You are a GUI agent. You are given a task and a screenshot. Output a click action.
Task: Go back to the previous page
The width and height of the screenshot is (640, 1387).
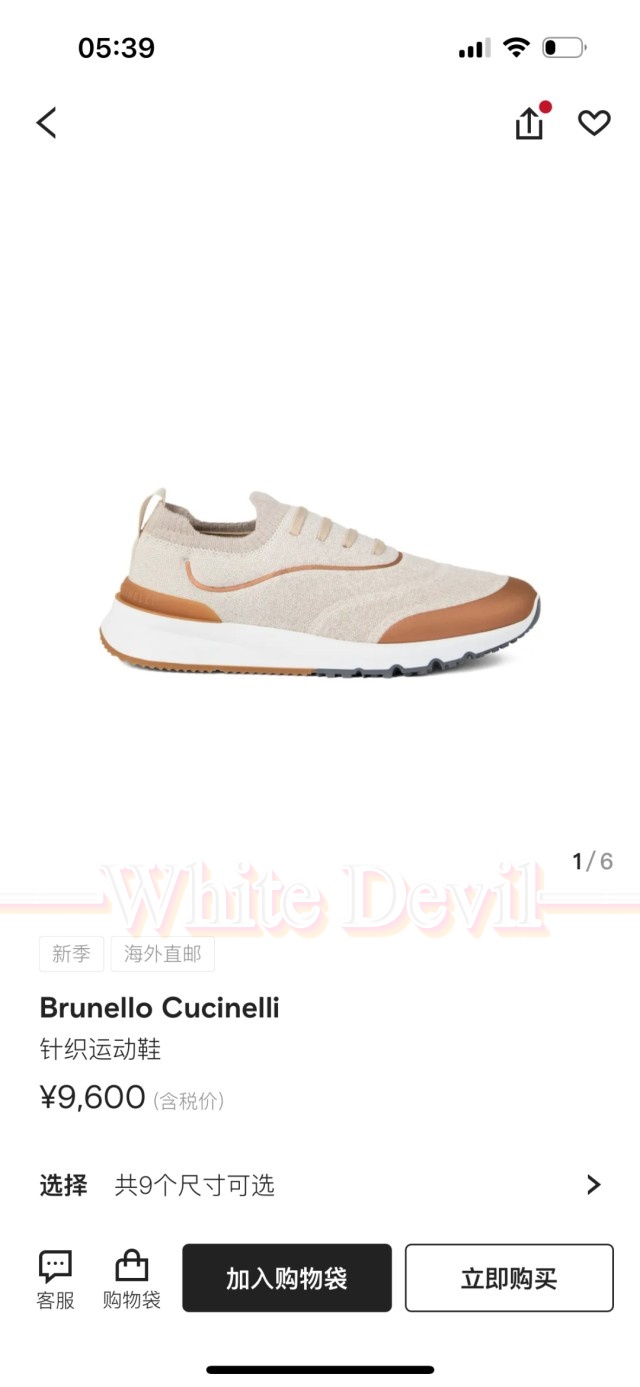pos(46,123)
